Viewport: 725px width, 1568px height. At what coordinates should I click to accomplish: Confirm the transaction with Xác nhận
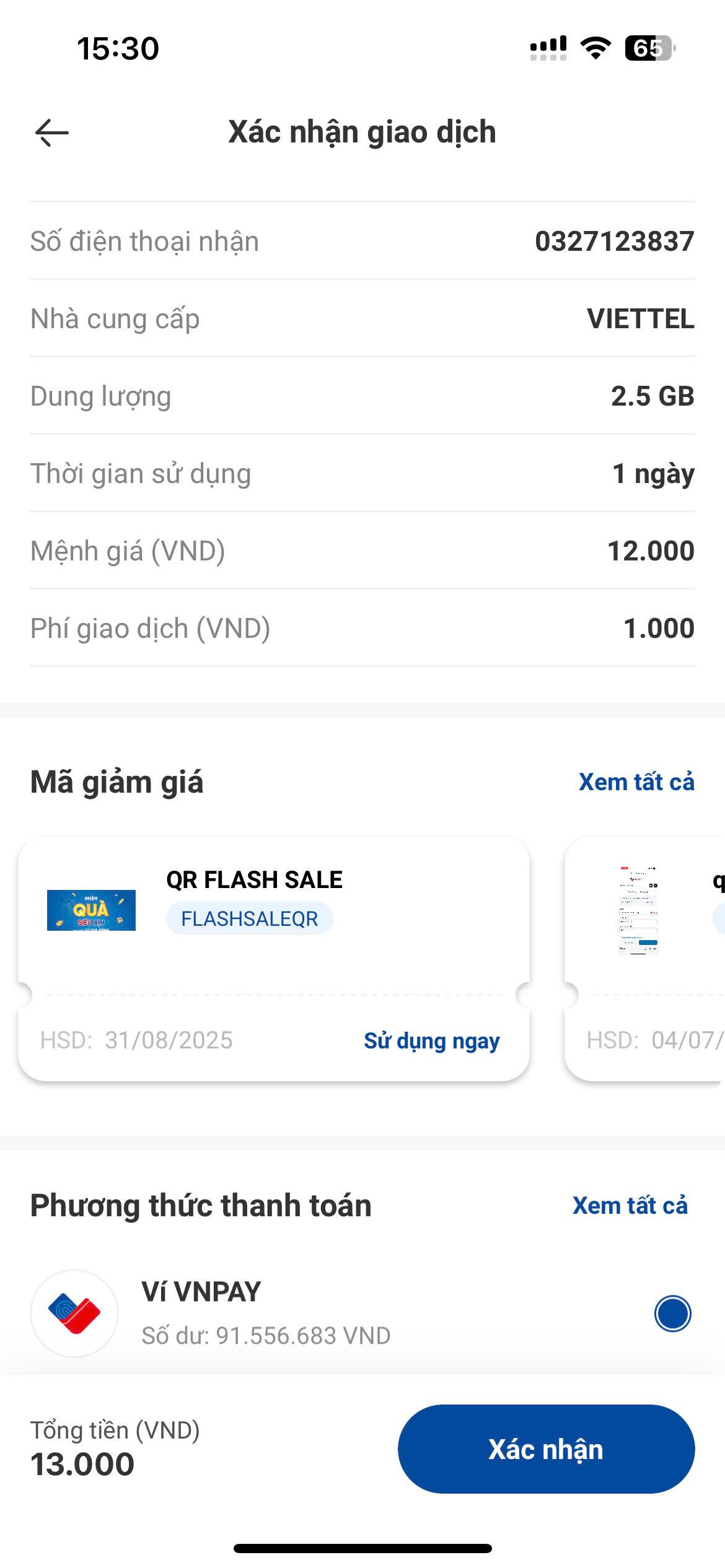(546, 1450)
